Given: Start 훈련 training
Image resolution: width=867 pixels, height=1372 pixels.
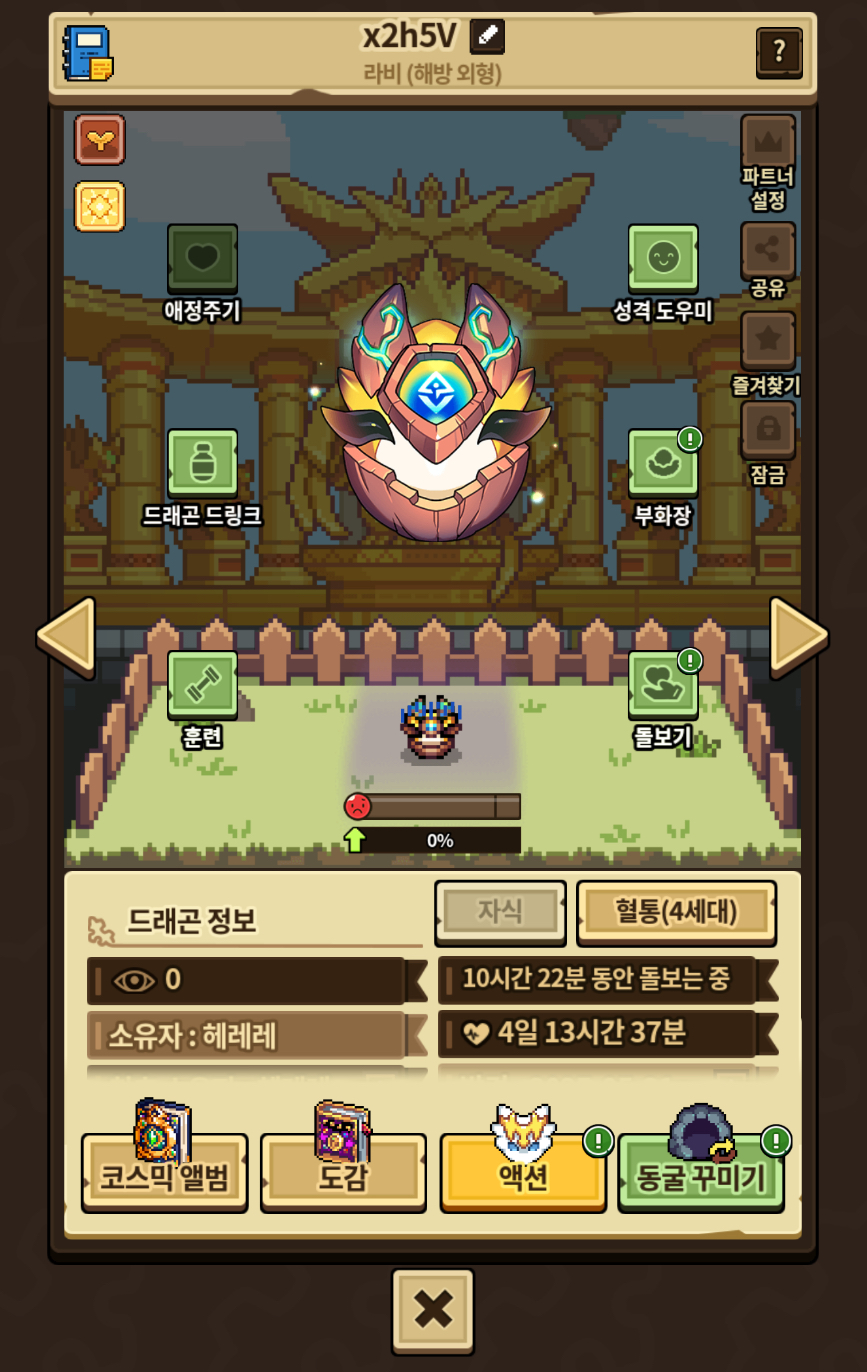Looking at the screenshot, I should pos(202,685).
